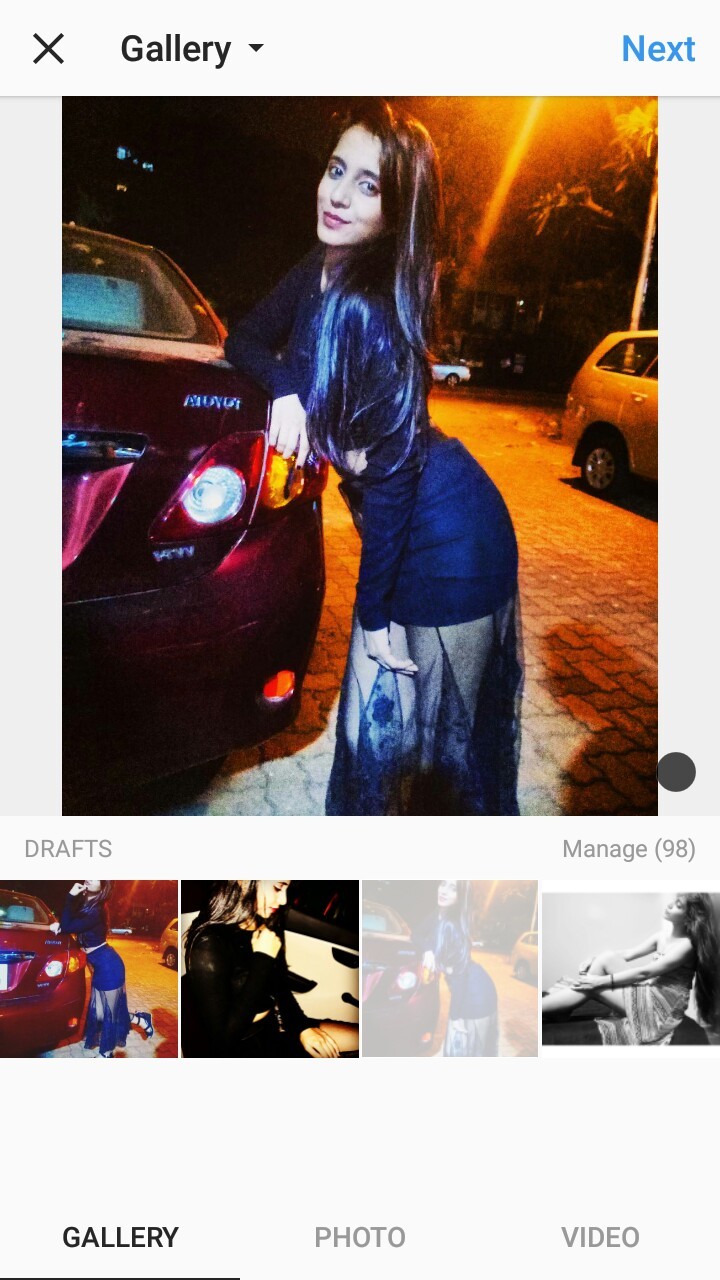This screenshot has width=720, height=1280.
Task: Choose the draft of the woman in black top
Action: pos(270,968)
